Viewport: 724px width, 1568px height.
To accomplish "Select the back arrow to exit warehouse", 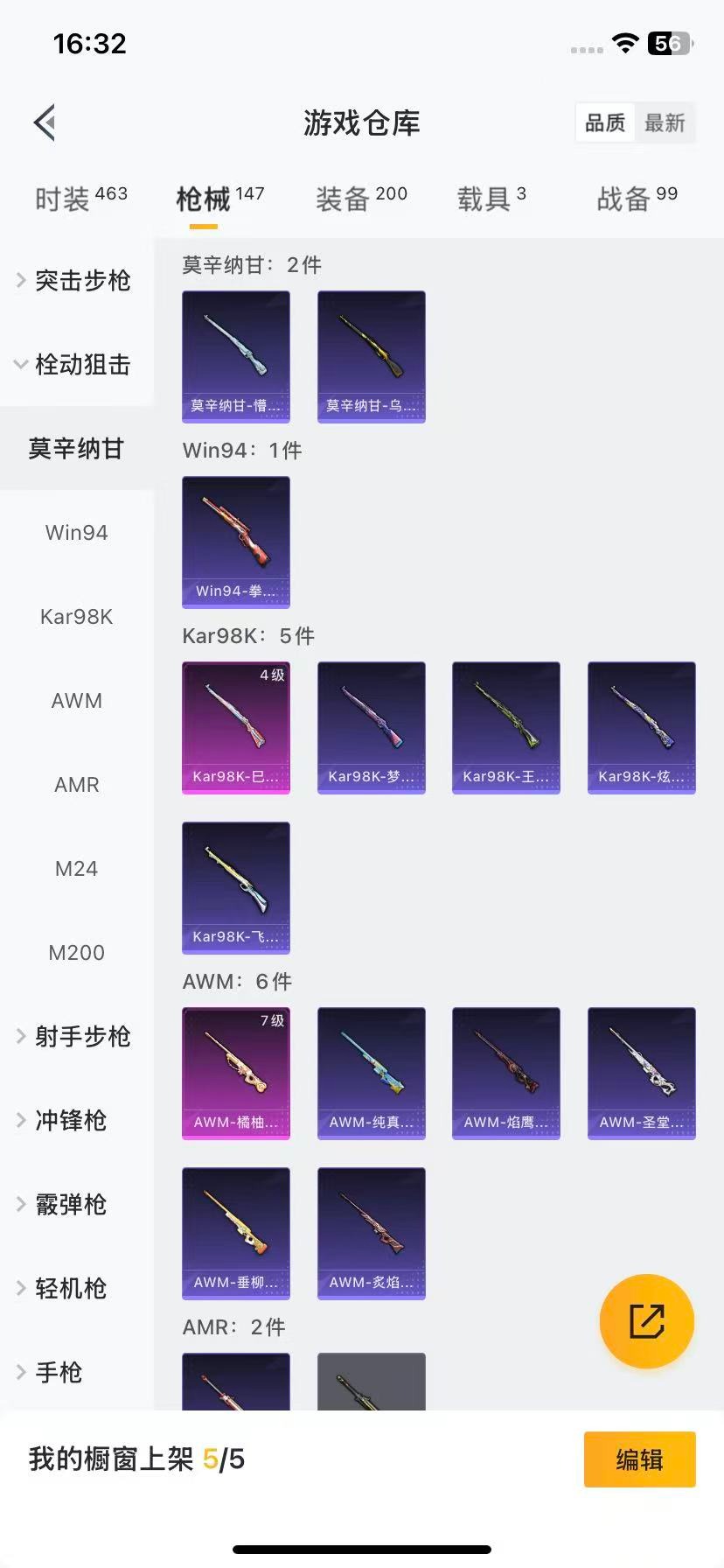I will pos(44,122).
